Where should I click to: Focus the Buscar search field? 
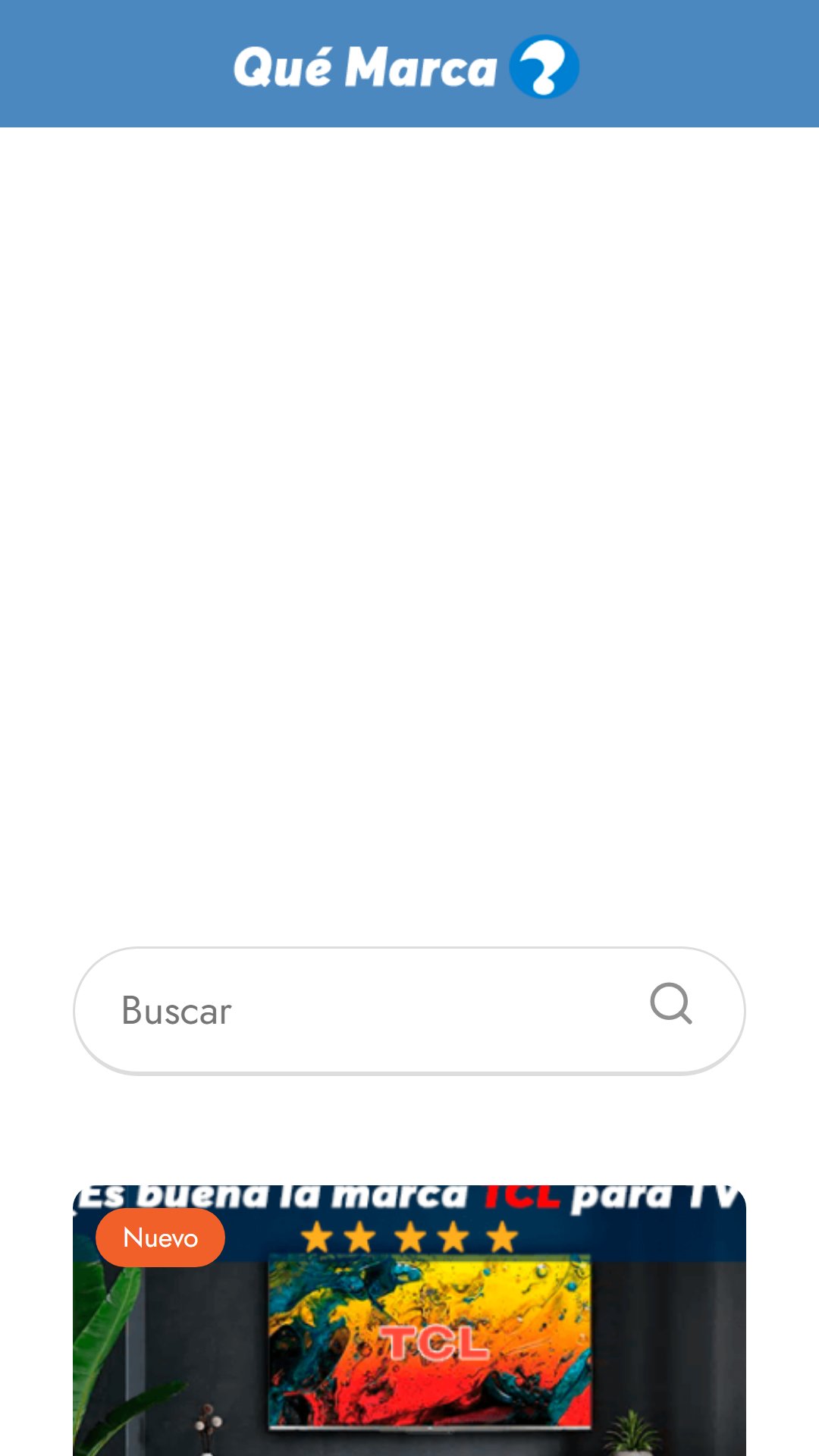(409, 1011)
